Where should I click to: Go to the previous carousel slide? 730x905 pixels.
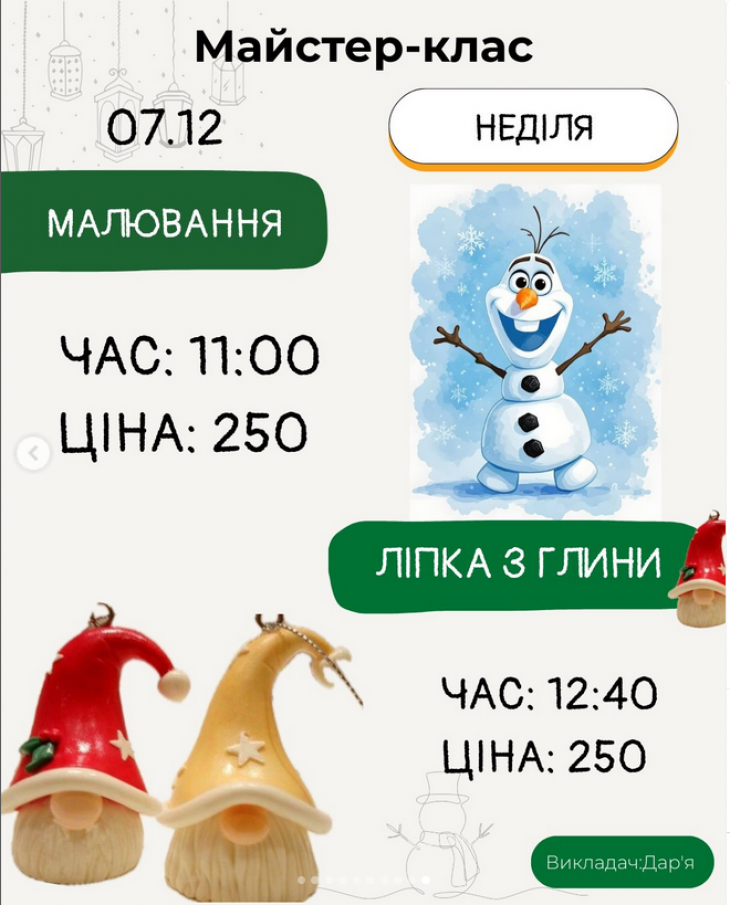coord(32,454)
